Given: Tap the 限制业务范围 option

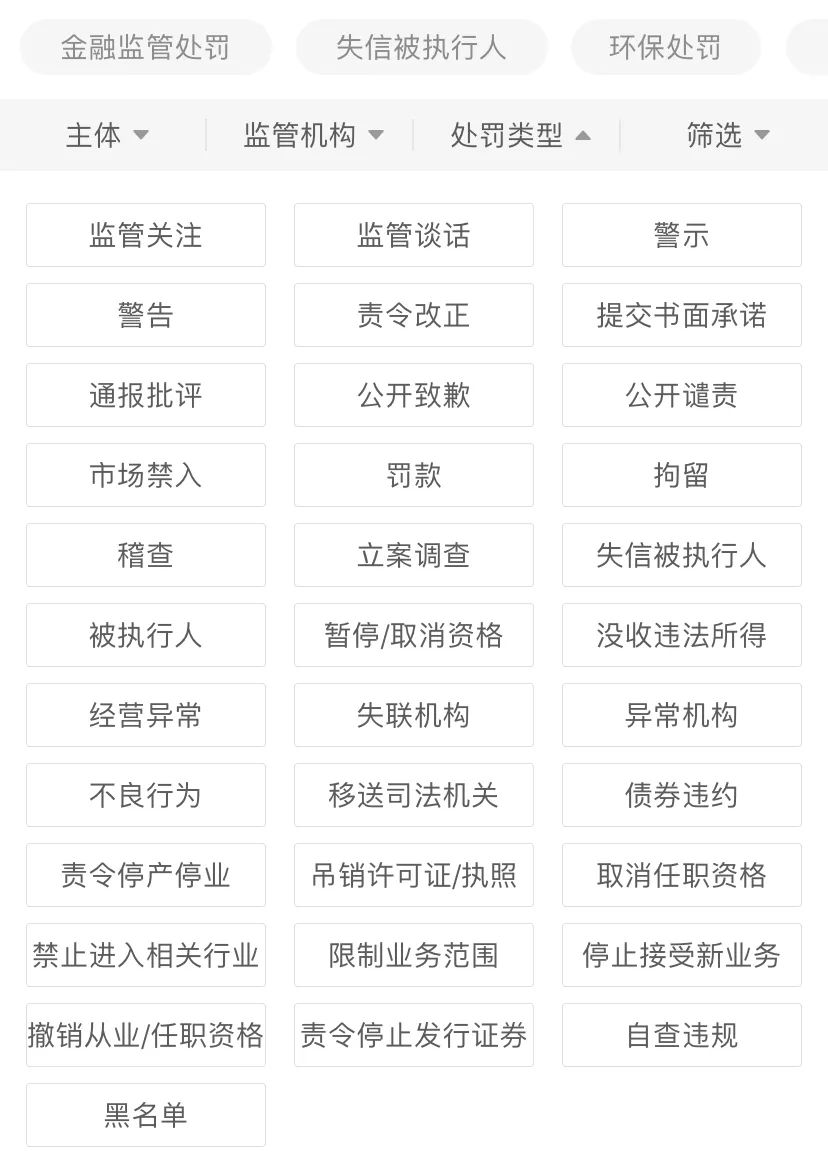Looking at the screenshot, I should [x=413, y=955].
